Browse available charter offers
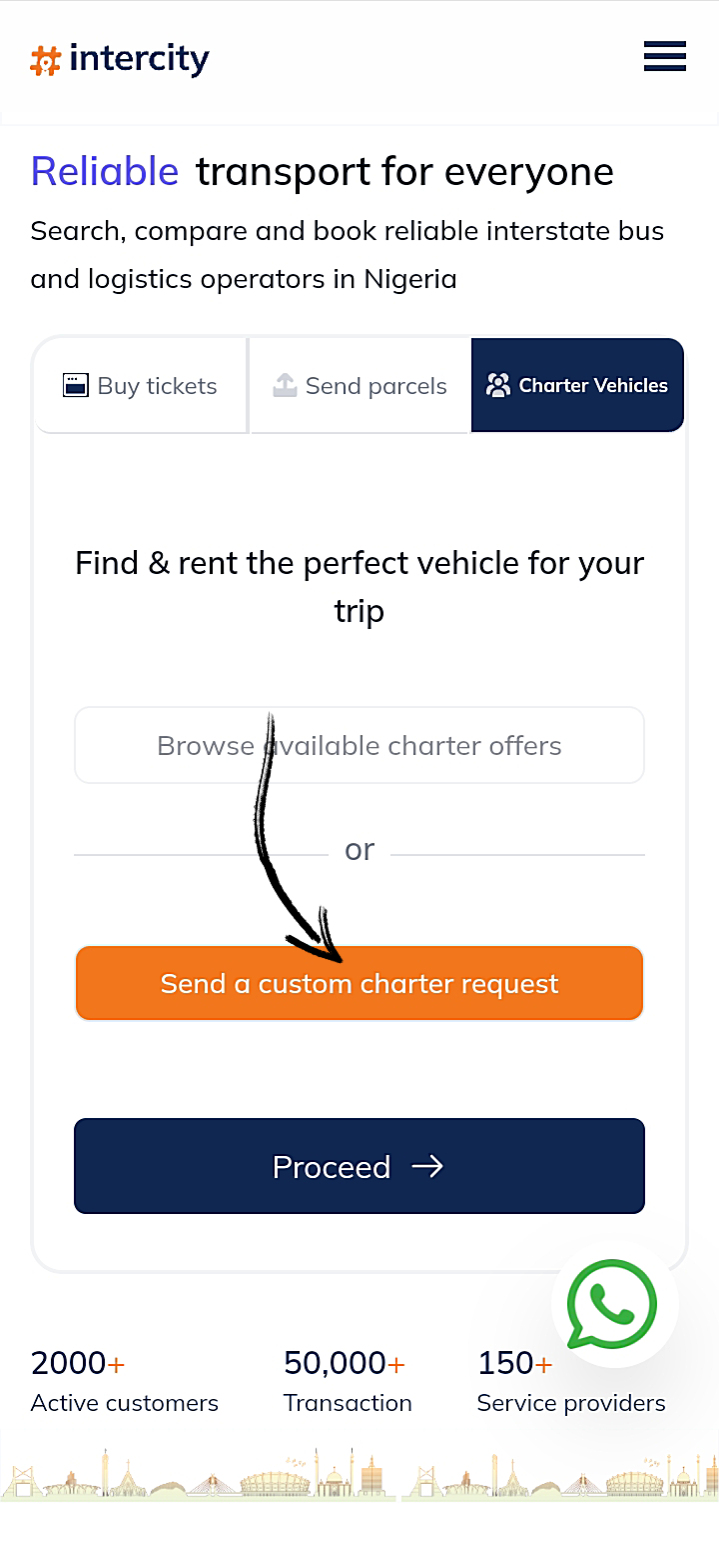The height and width of the screenshot is (1560, 719). (359, 746)
